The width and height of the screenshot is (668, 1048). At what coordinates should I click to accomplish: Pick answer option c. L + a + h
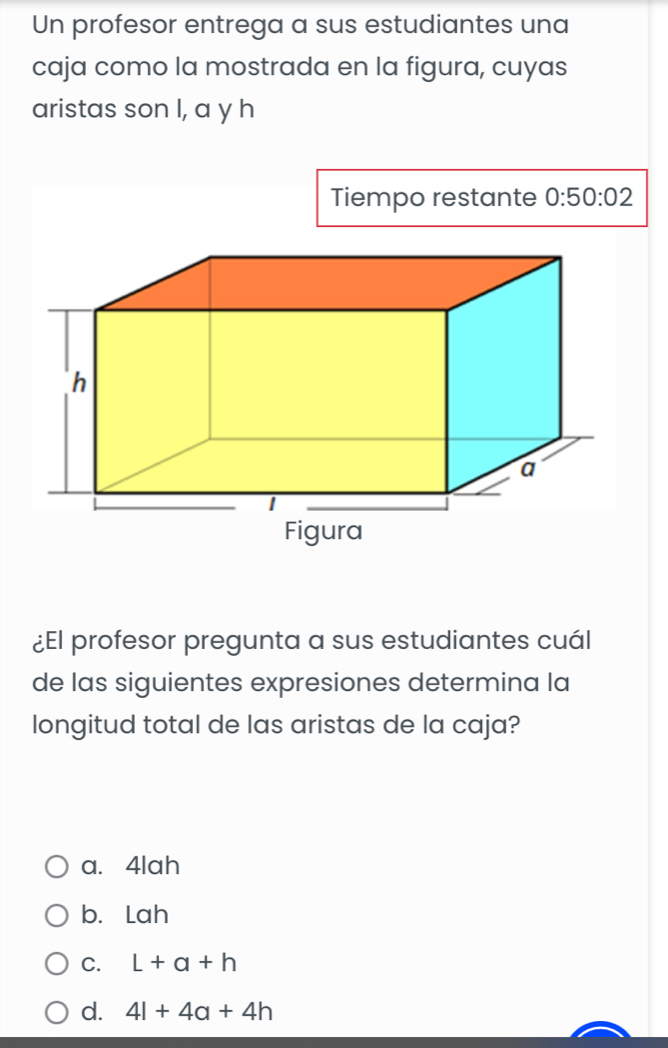[x=59, y=964]
